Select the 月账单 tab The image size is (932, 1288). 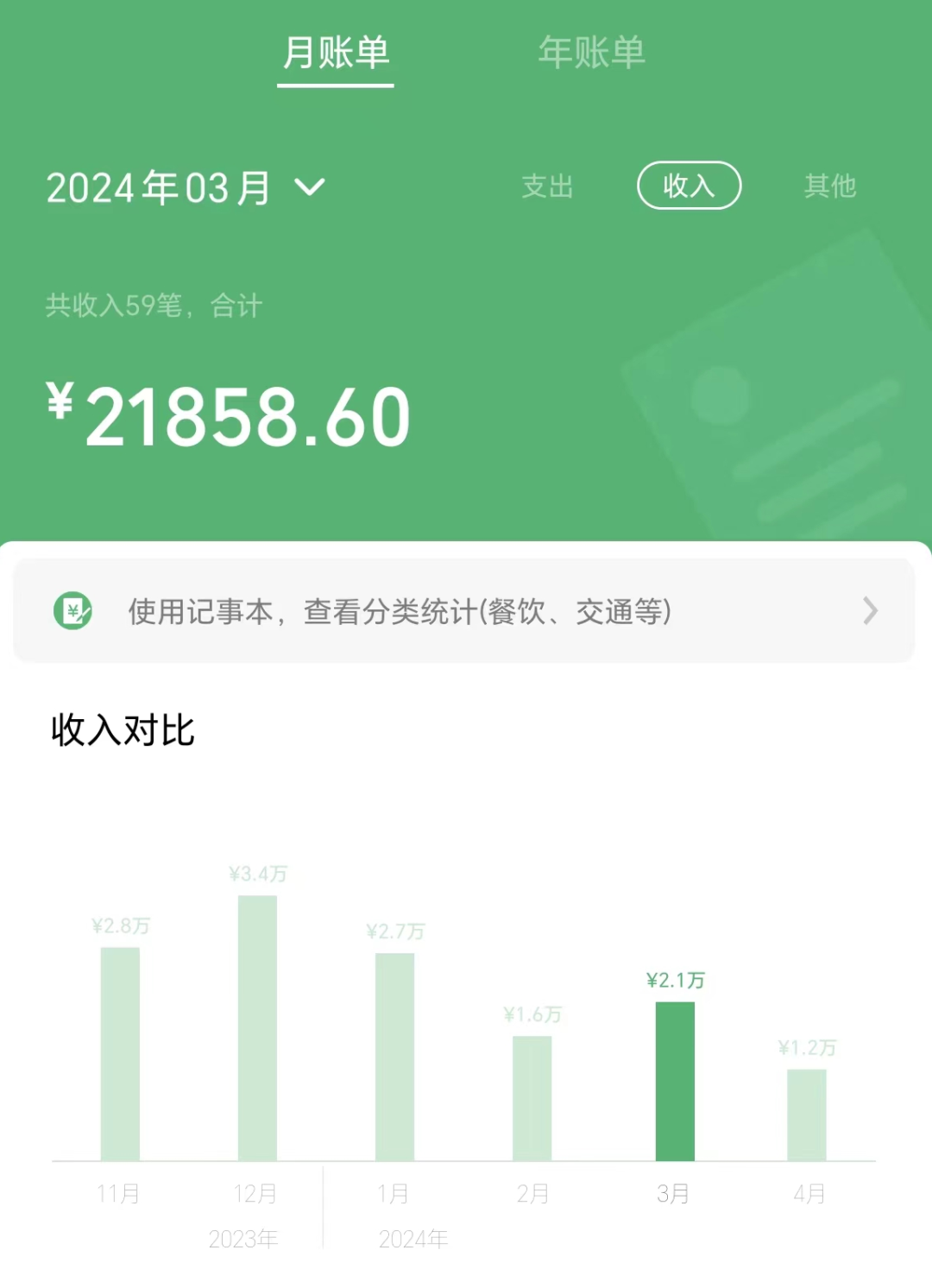336,53
